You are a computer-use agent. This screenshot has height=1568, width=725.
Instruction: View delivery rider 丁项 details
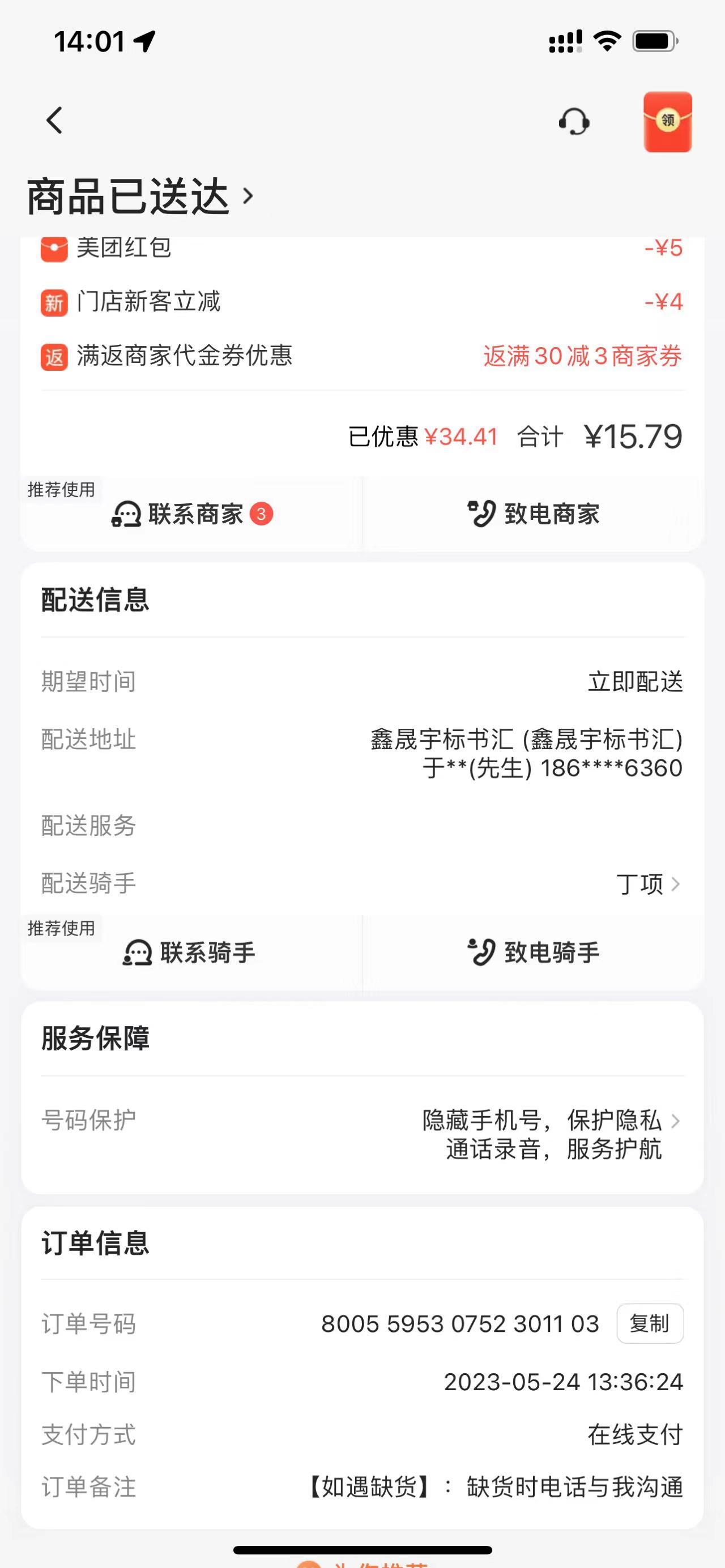point(648,884)
